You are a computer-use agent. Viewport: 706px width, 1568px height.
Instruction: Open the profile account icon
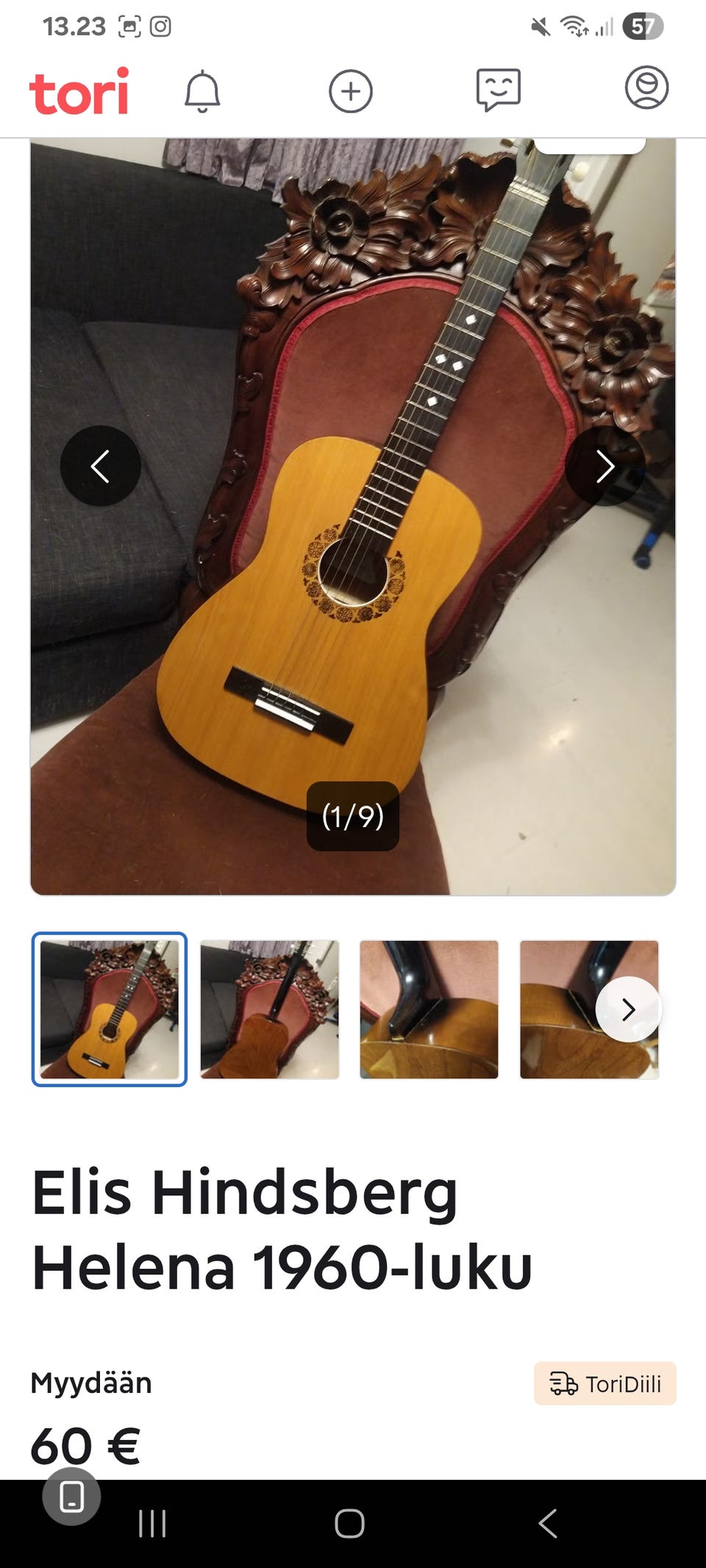[x=646, y=87]
